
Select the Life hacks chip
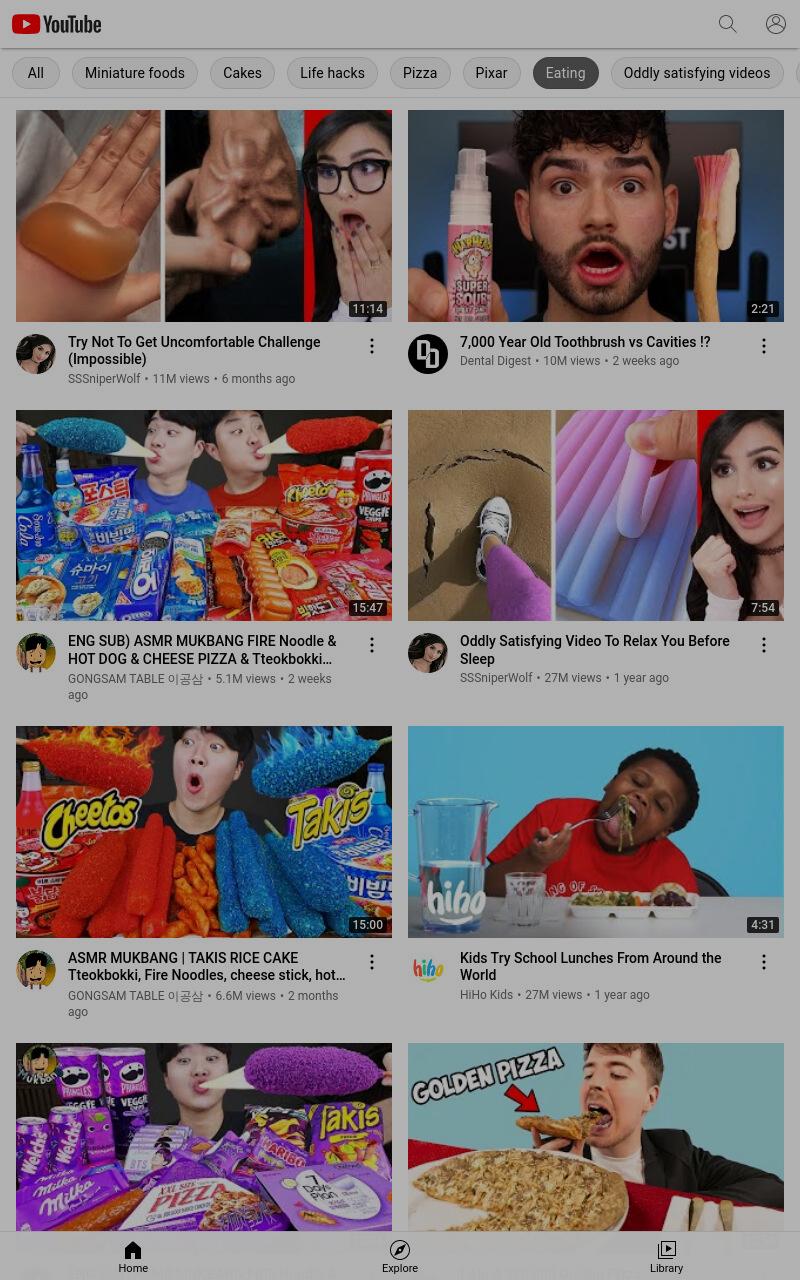[332, 73]
